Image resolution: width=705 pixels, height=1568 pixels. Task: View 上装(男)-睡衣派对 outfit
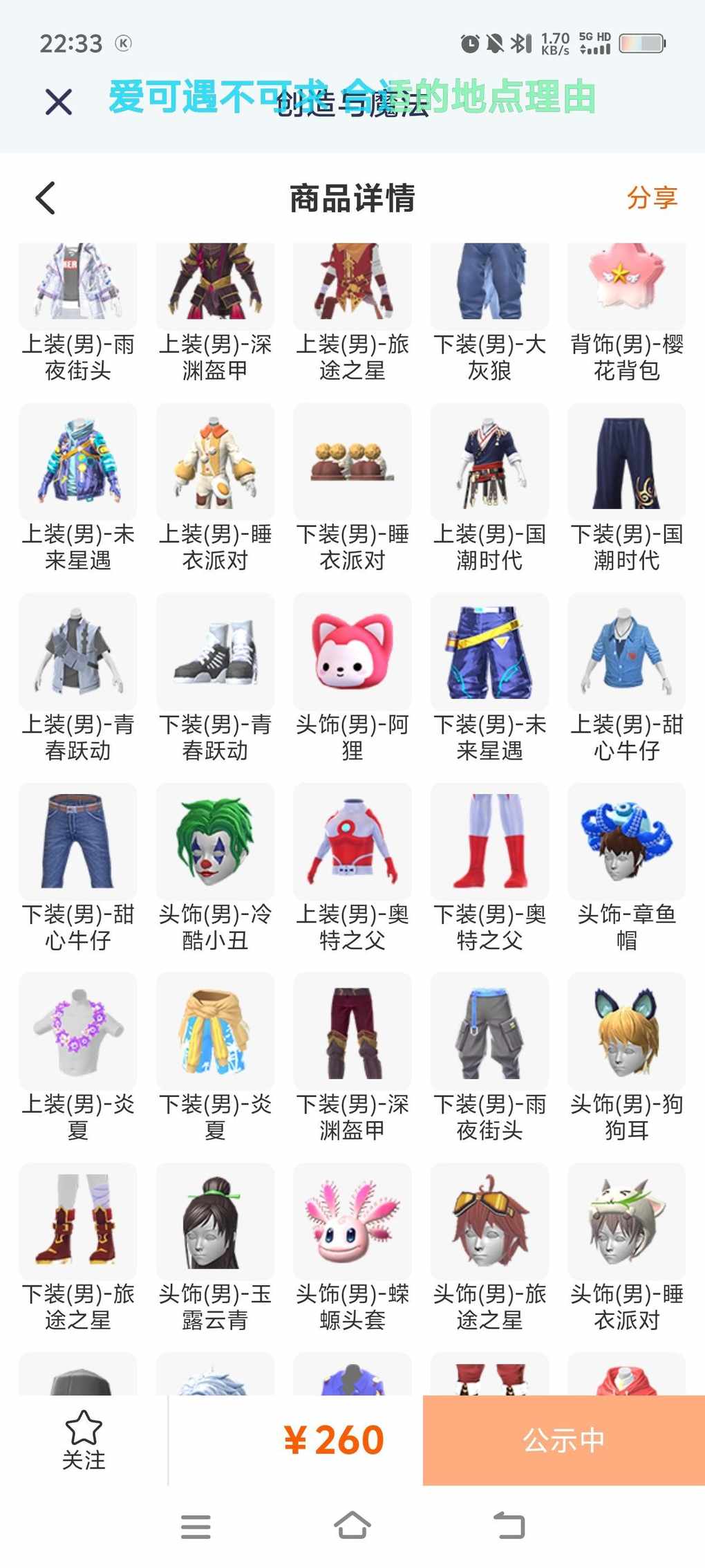[215, 462]
